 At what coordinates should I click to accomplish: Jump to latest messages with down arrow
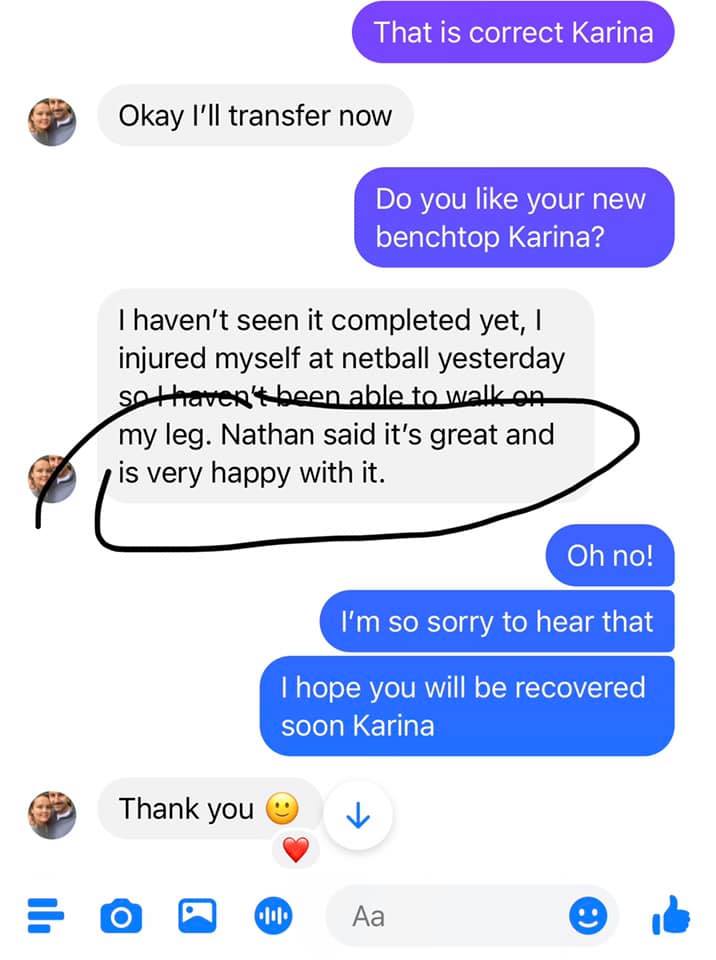tap(358, 816)
